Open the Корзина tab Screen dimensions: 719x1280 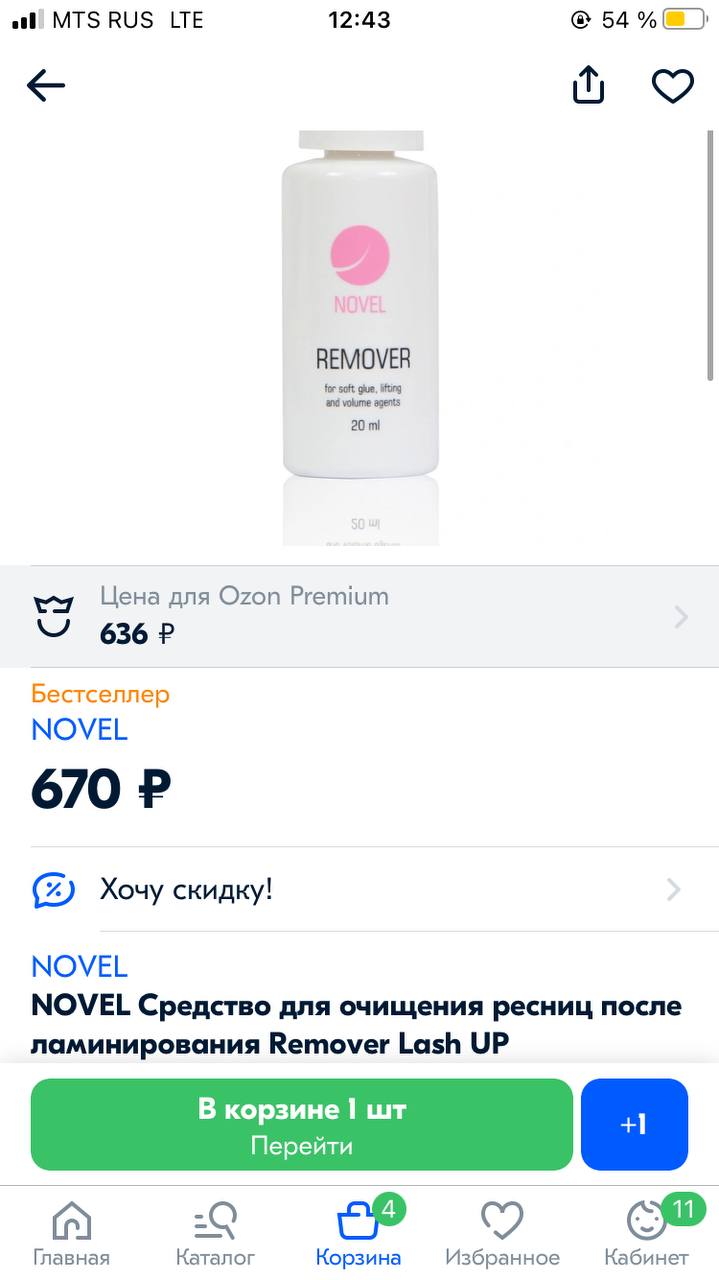pyautogui.click(x=359, y=1234)
